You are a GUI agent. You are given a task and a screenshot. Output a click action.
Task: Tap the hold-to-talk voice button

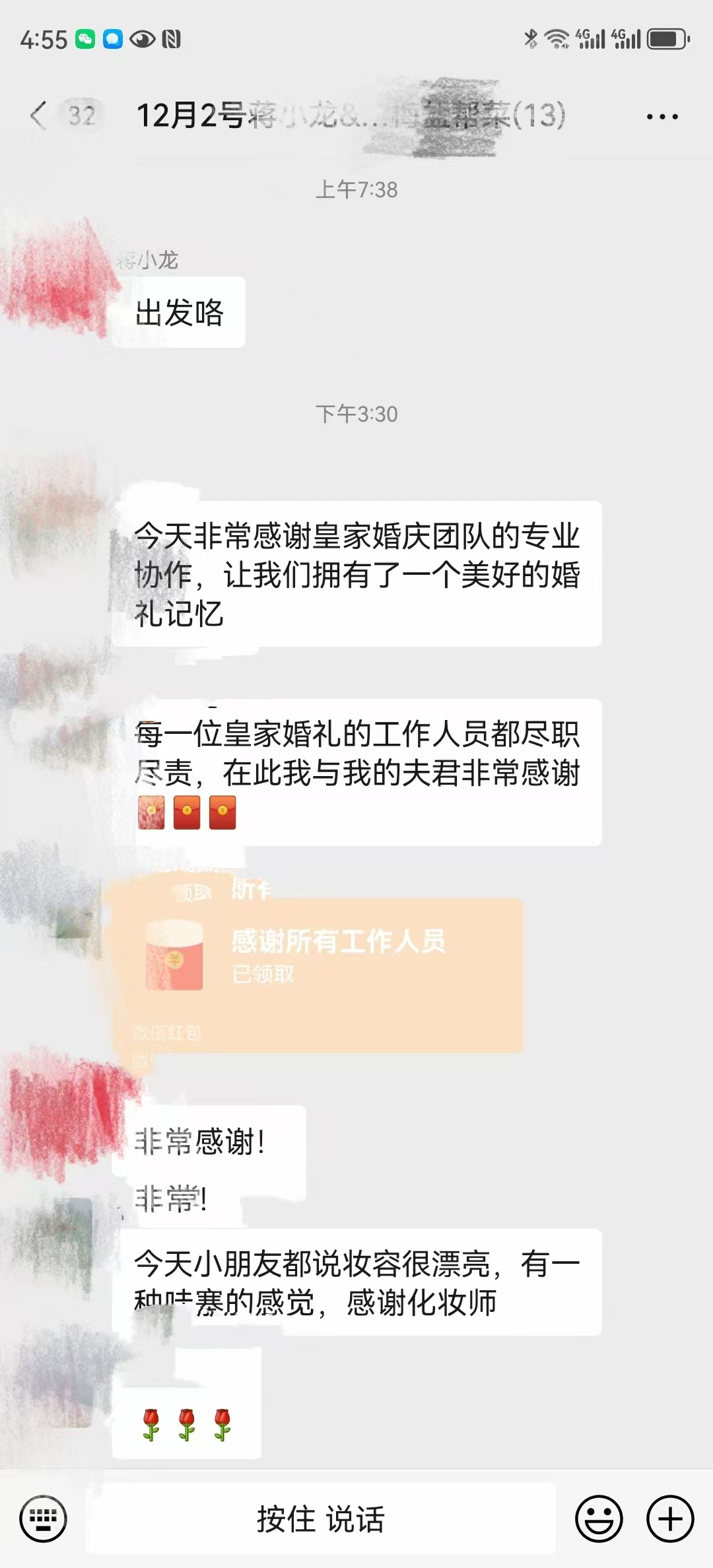[x=321, y=1519]
